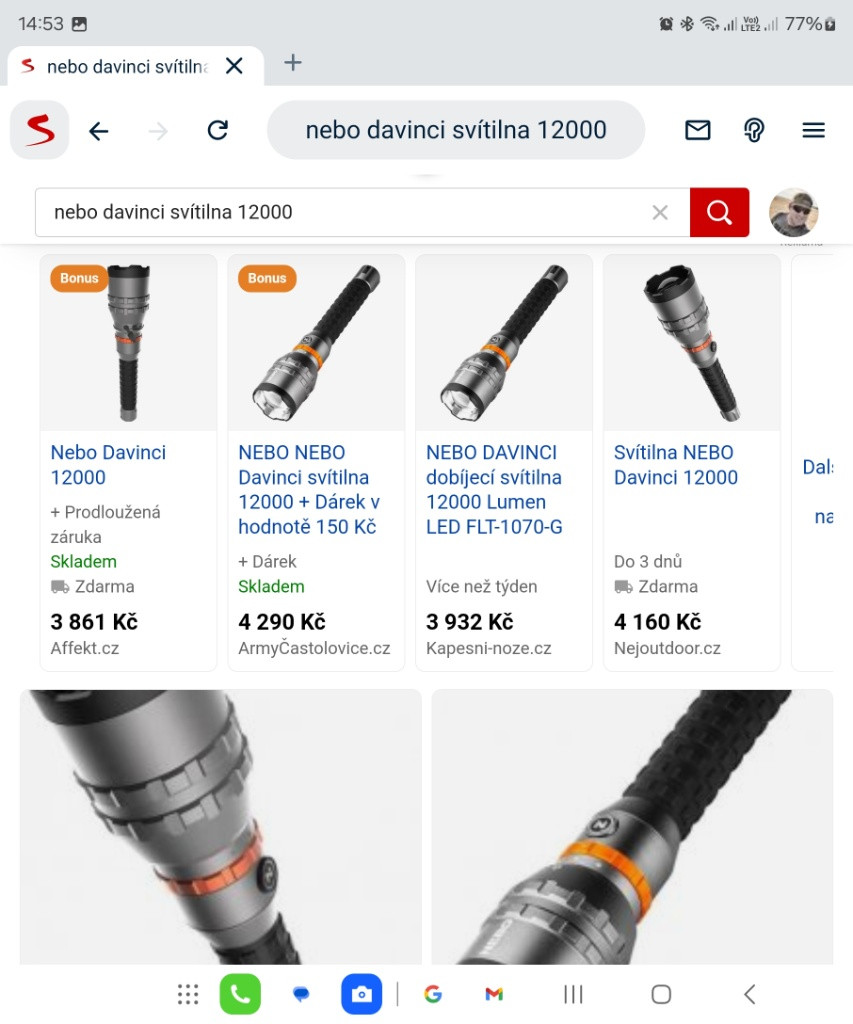Select Svítilna NEBO Davinci 12000 from Nejoutdoor.cz
Image resolution: width=853 pixels, height=1024 pixels.
[x=676, y=465]
